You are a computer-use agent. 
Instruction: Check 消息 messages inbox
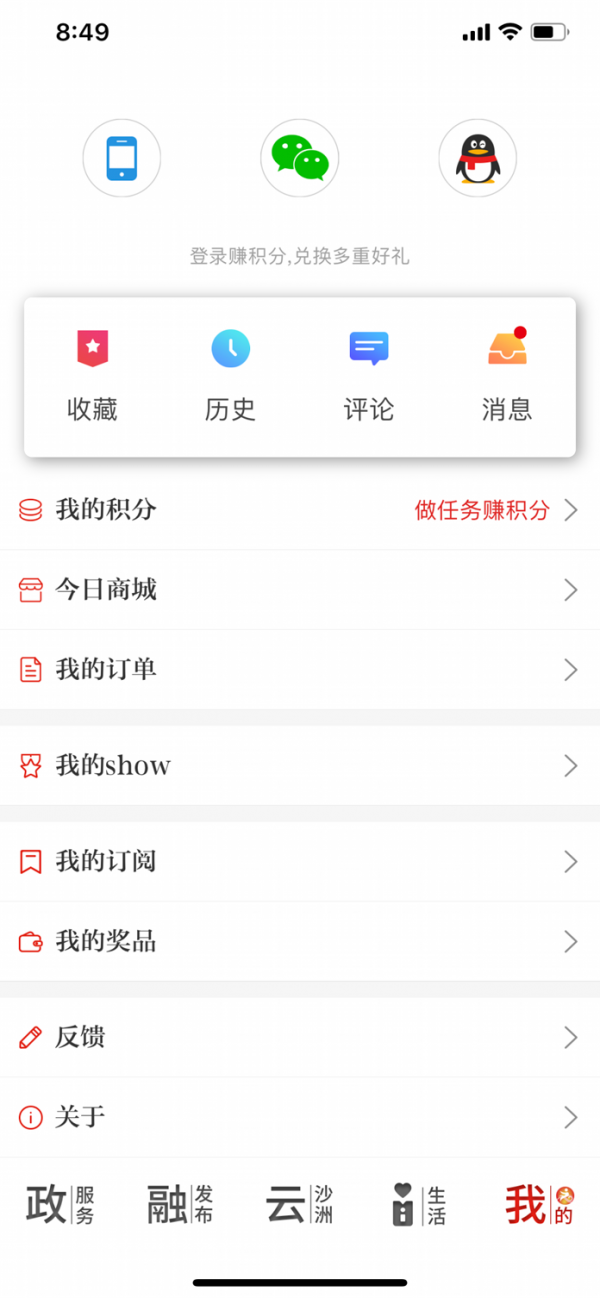tap(507, 375)
